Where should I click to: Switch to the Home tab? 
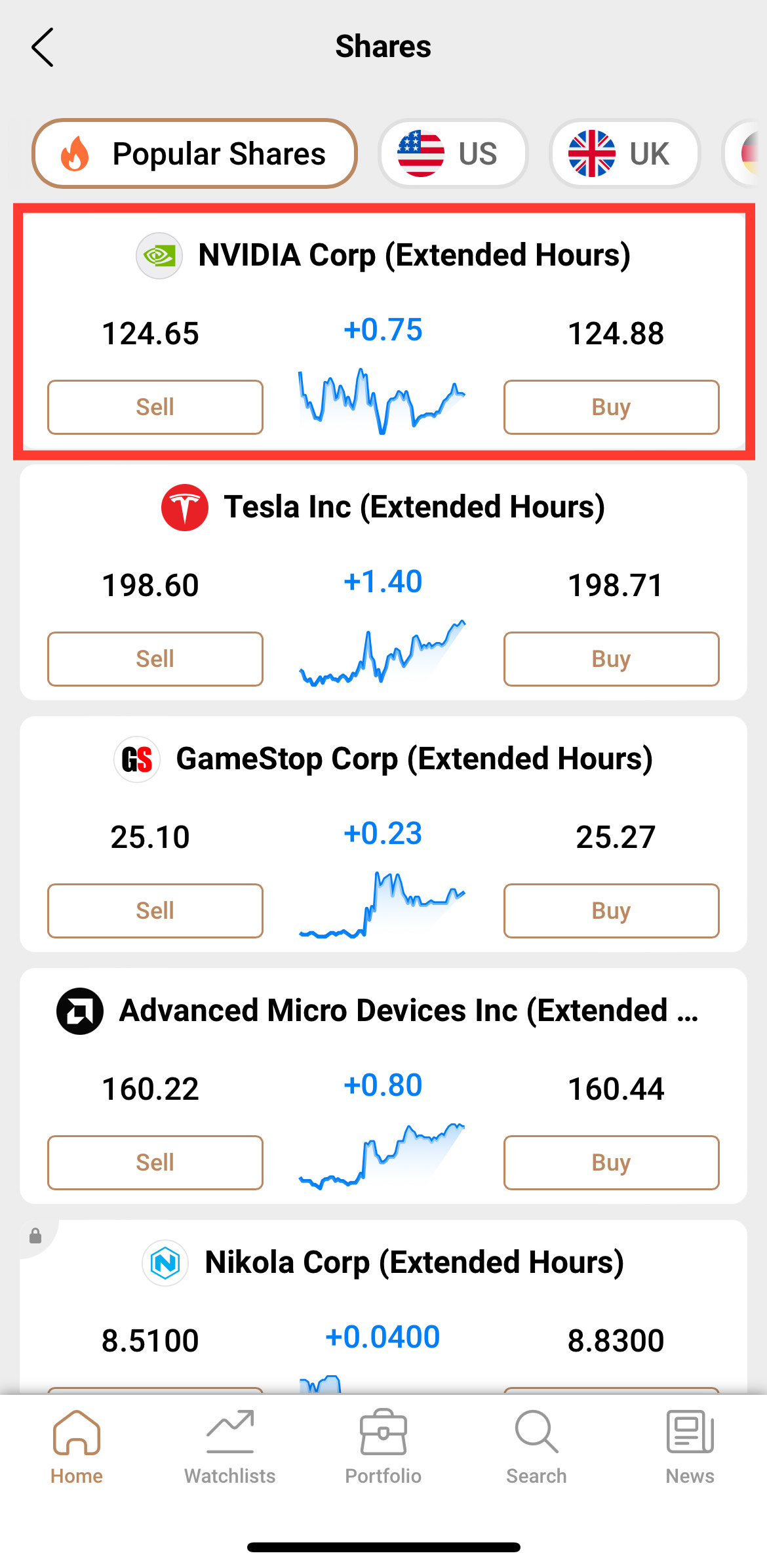point(77,1434)
